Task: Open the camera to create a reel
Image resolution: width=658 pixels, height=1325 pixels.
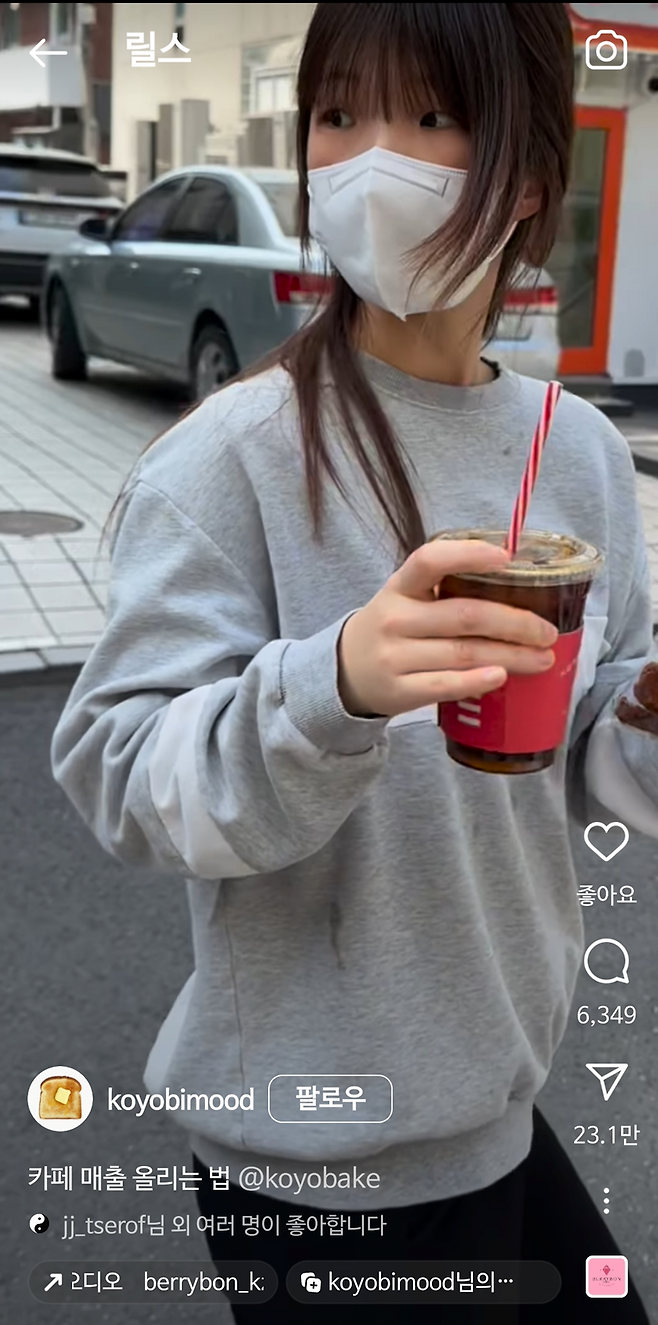Action: 606,50
